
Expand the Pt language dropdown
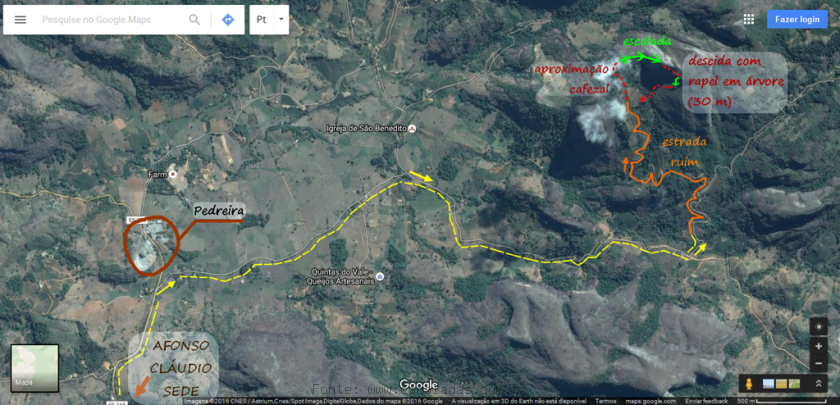[269, 19]
